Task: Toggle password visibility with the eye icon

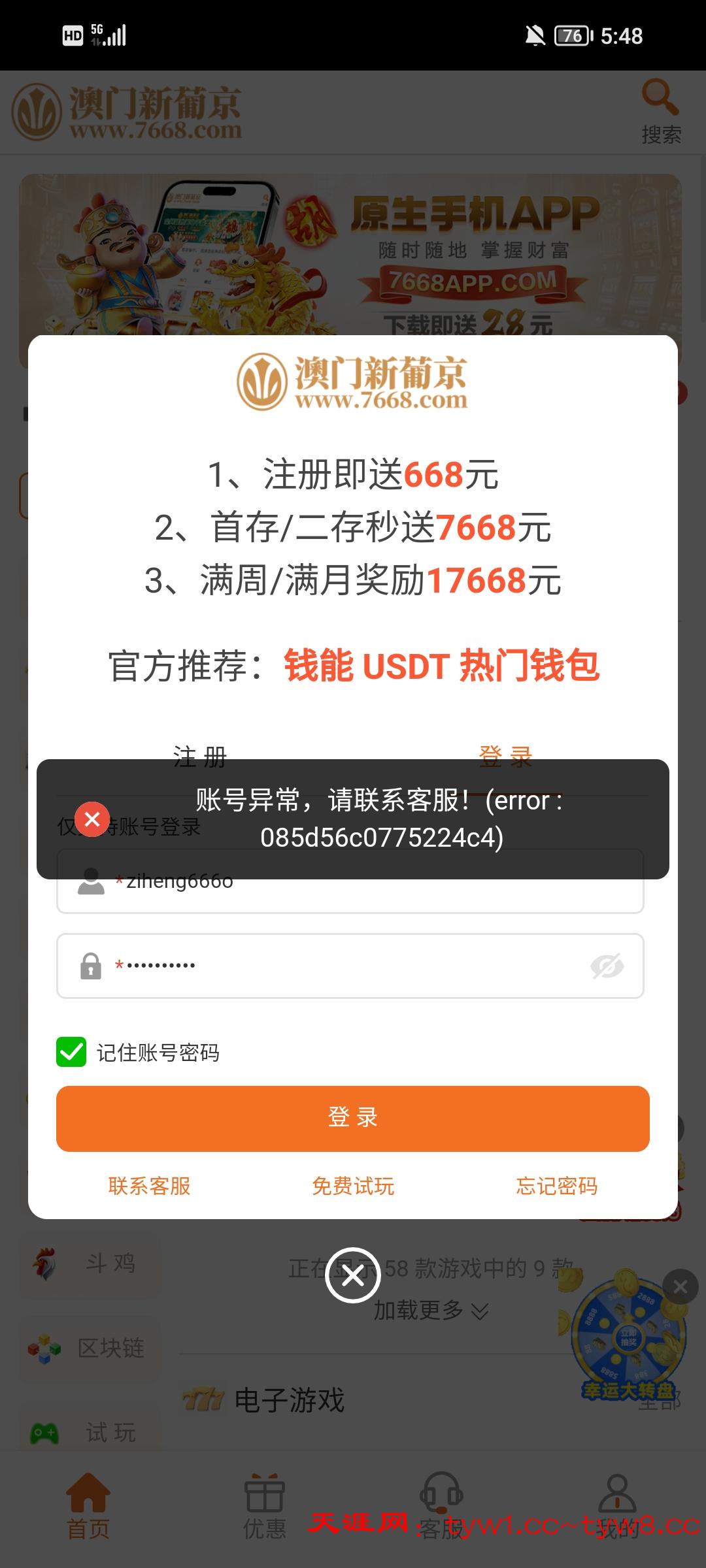Action: click(608, 966)
